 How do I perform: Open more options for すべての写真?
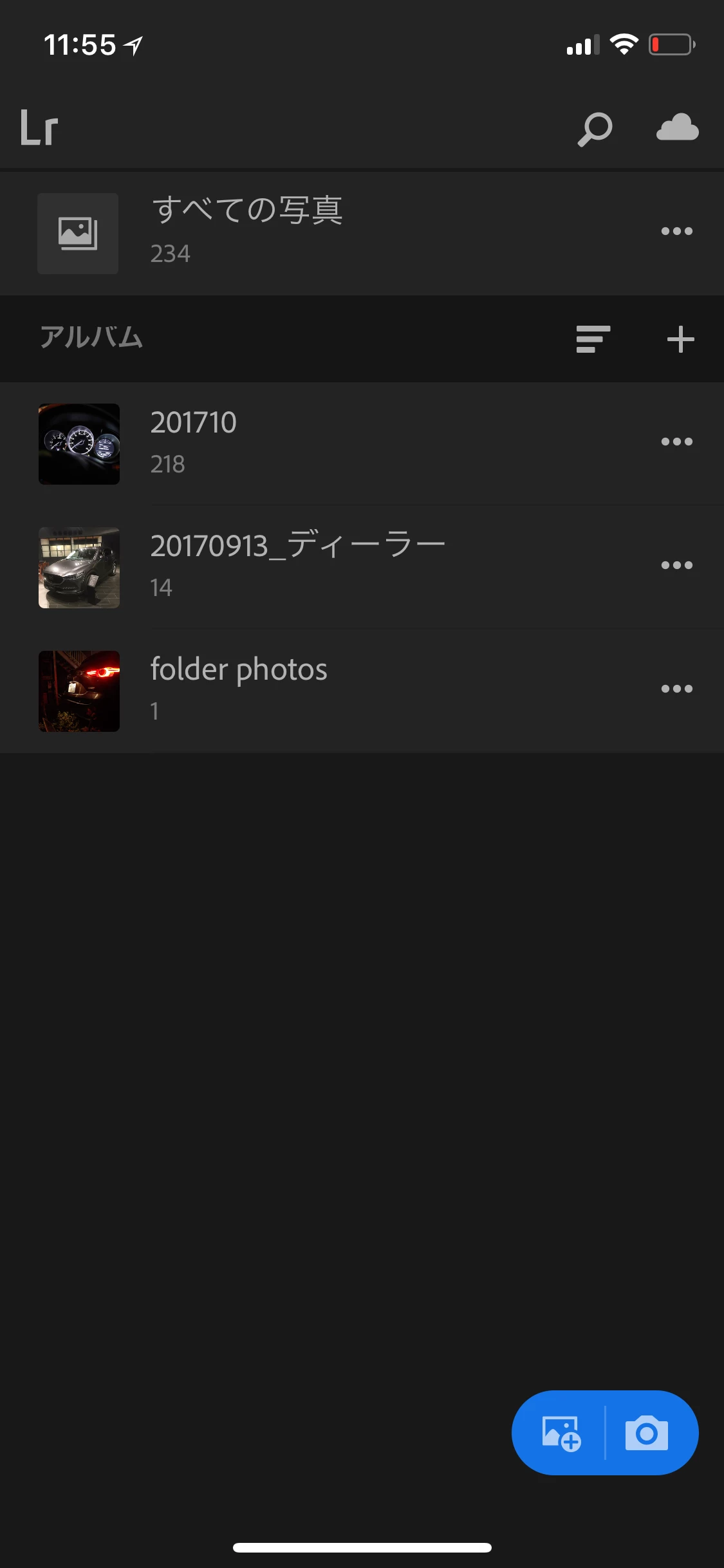pyautogui.click(x=677, y=231)
